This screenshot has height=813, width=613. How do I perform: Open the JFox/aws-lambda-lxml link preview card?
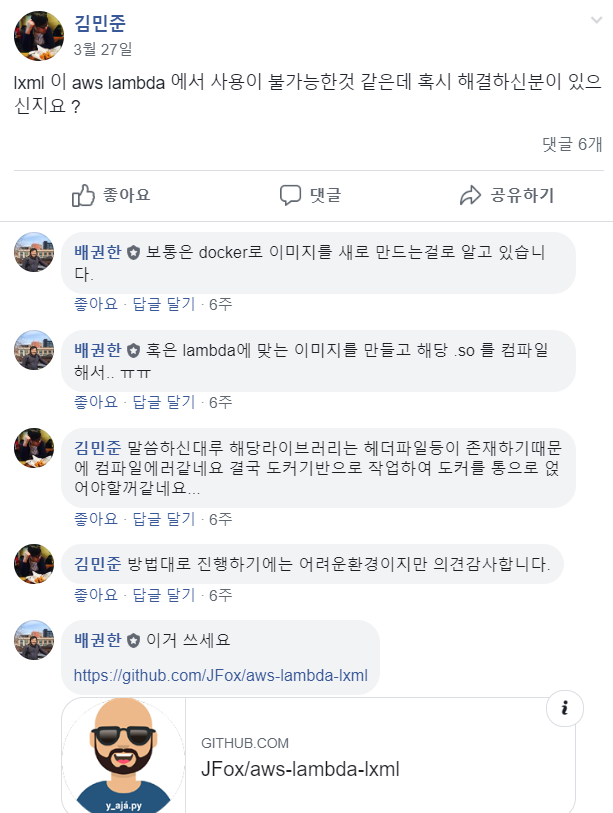[x=318, y=755]
